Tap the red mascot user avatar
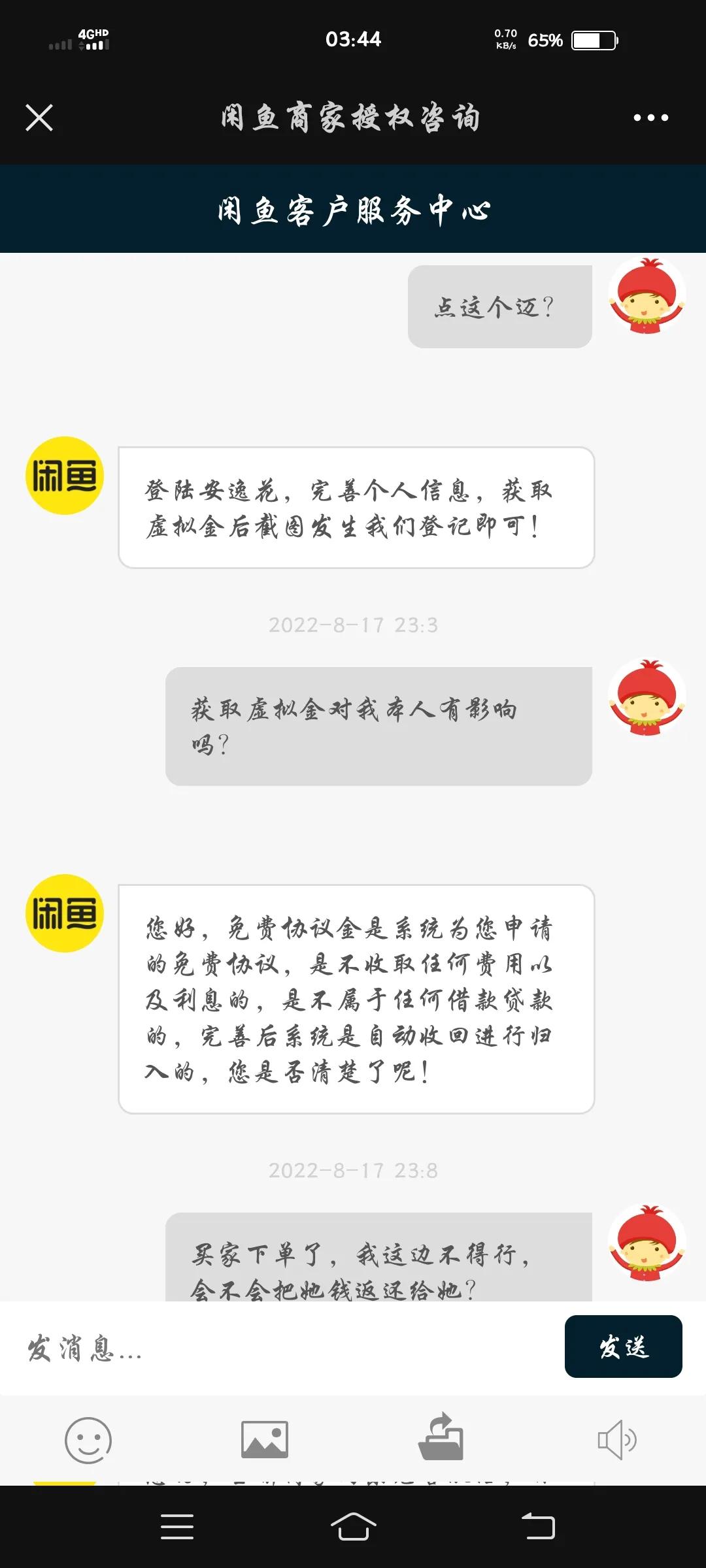This screenshot has height=1568, width=706. pyautogui.click(x=648, y=297)
